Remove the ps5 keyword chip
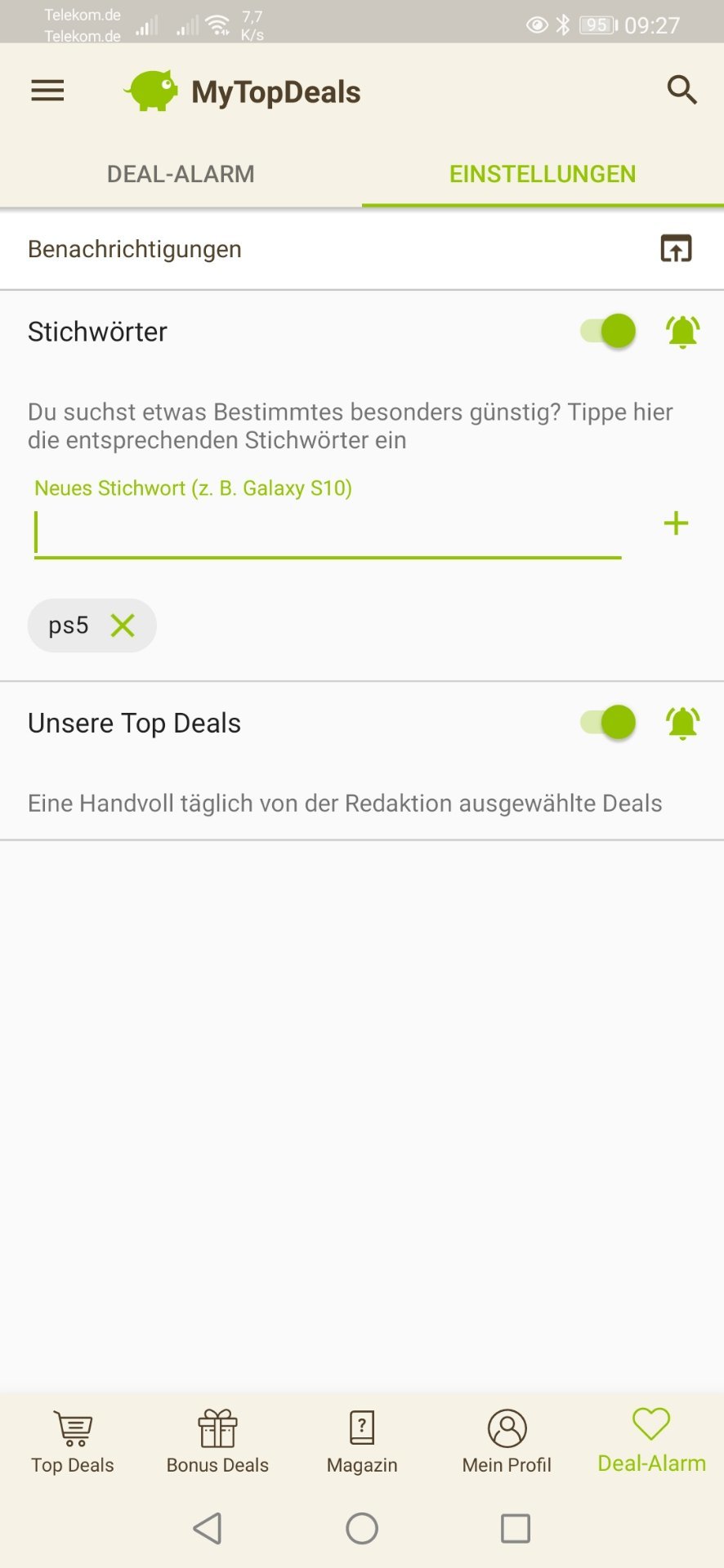The image size is (724, 1568). click(x=123, y=626)
